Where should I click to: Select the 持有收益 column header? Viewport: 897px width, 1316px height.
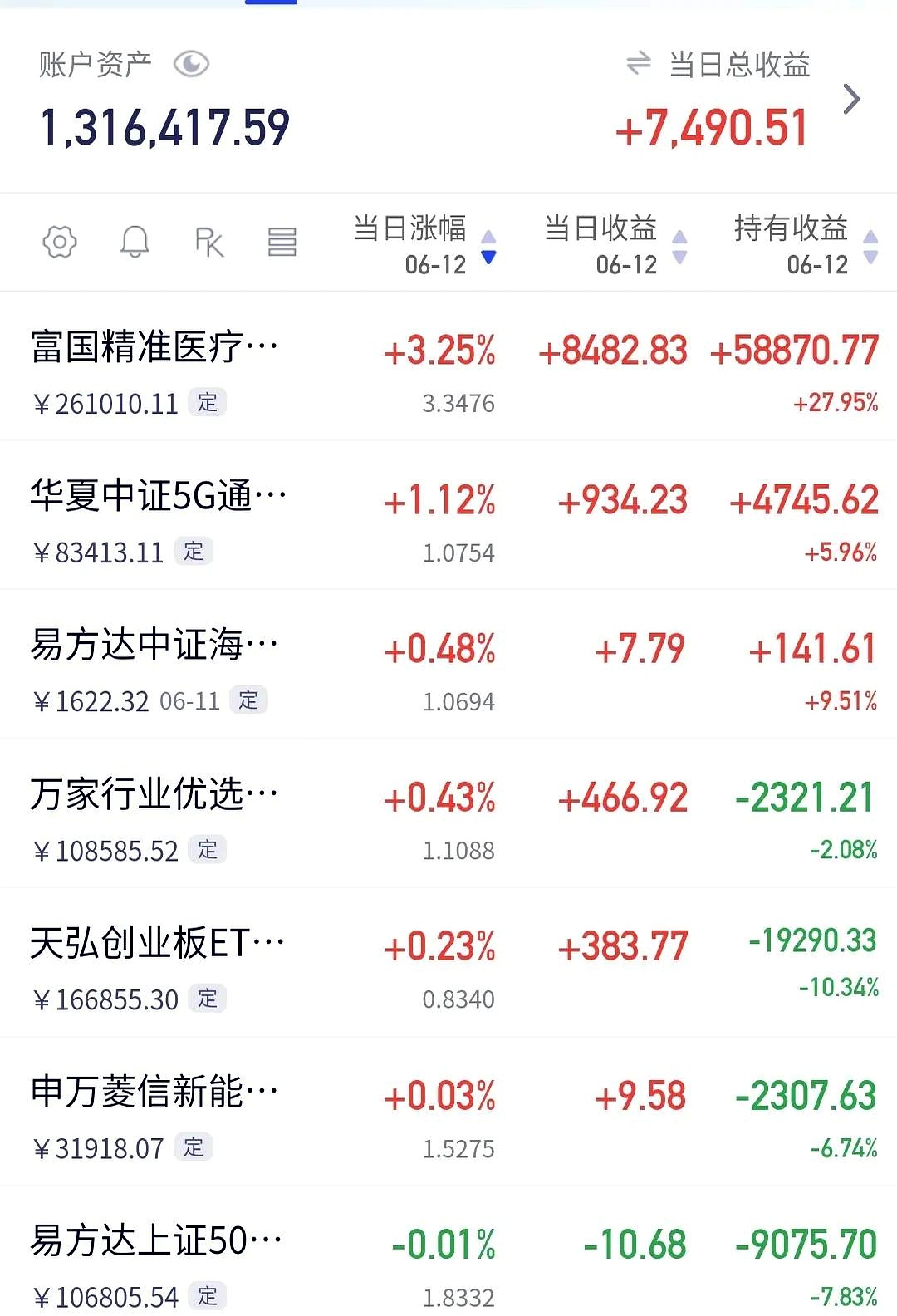(792, 229)
